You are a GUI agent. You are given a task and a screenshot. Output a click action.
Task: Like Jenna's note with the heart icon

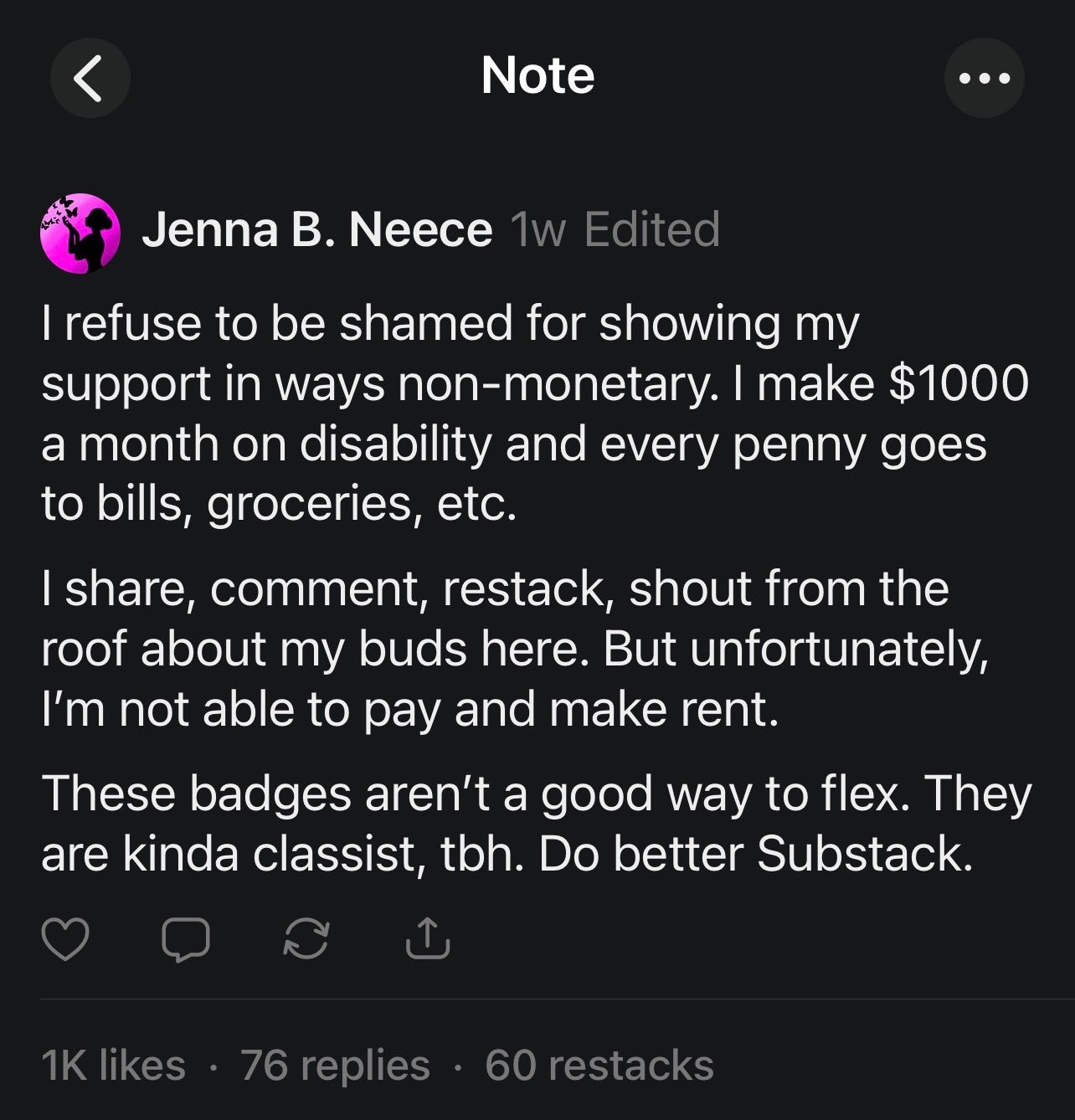coord(65,938)
